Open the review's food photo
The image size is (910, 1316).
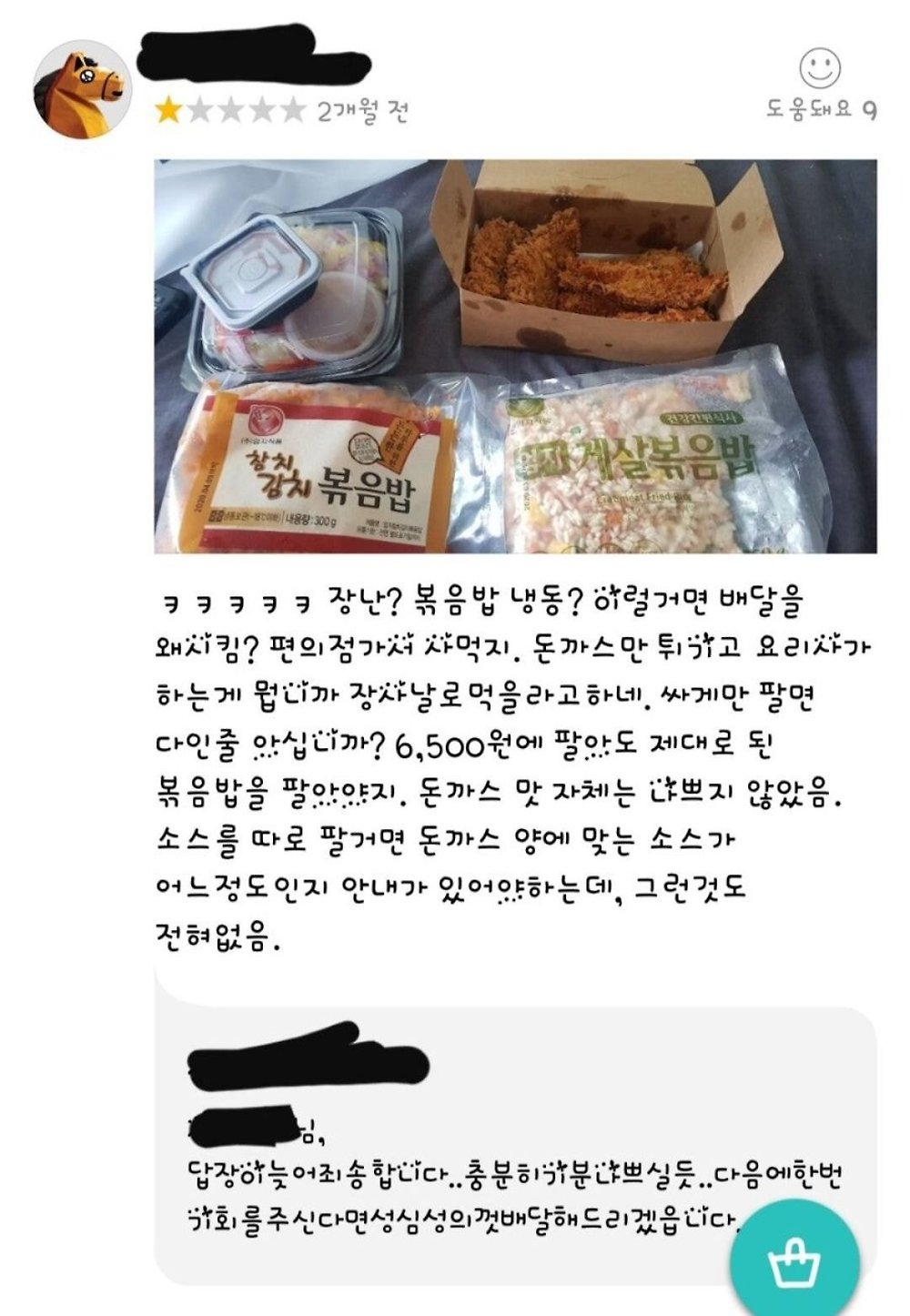click(x=515, y=357)
